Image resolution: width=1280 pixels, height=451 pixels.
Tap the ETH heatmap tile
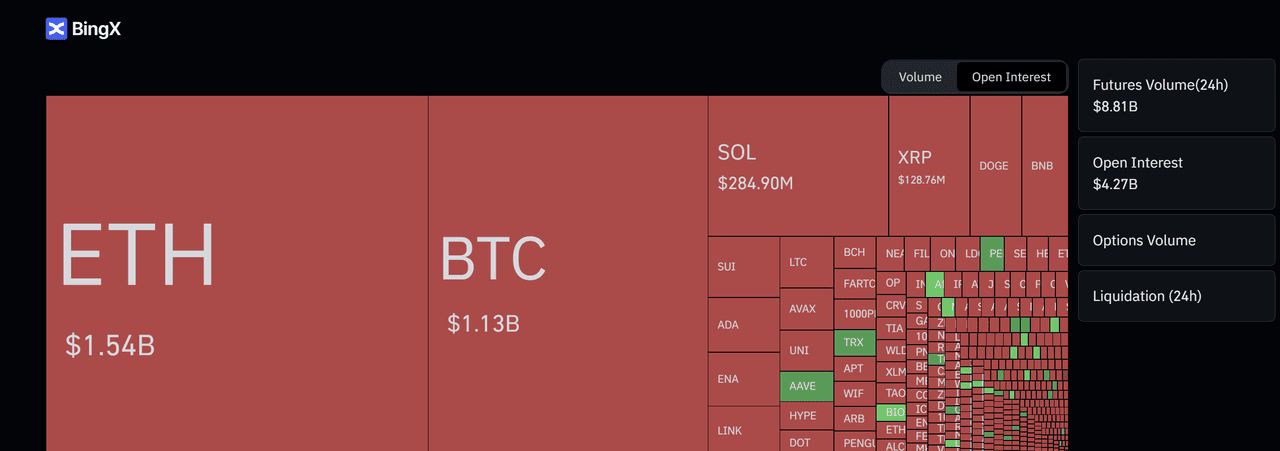(x=237, y=274)
